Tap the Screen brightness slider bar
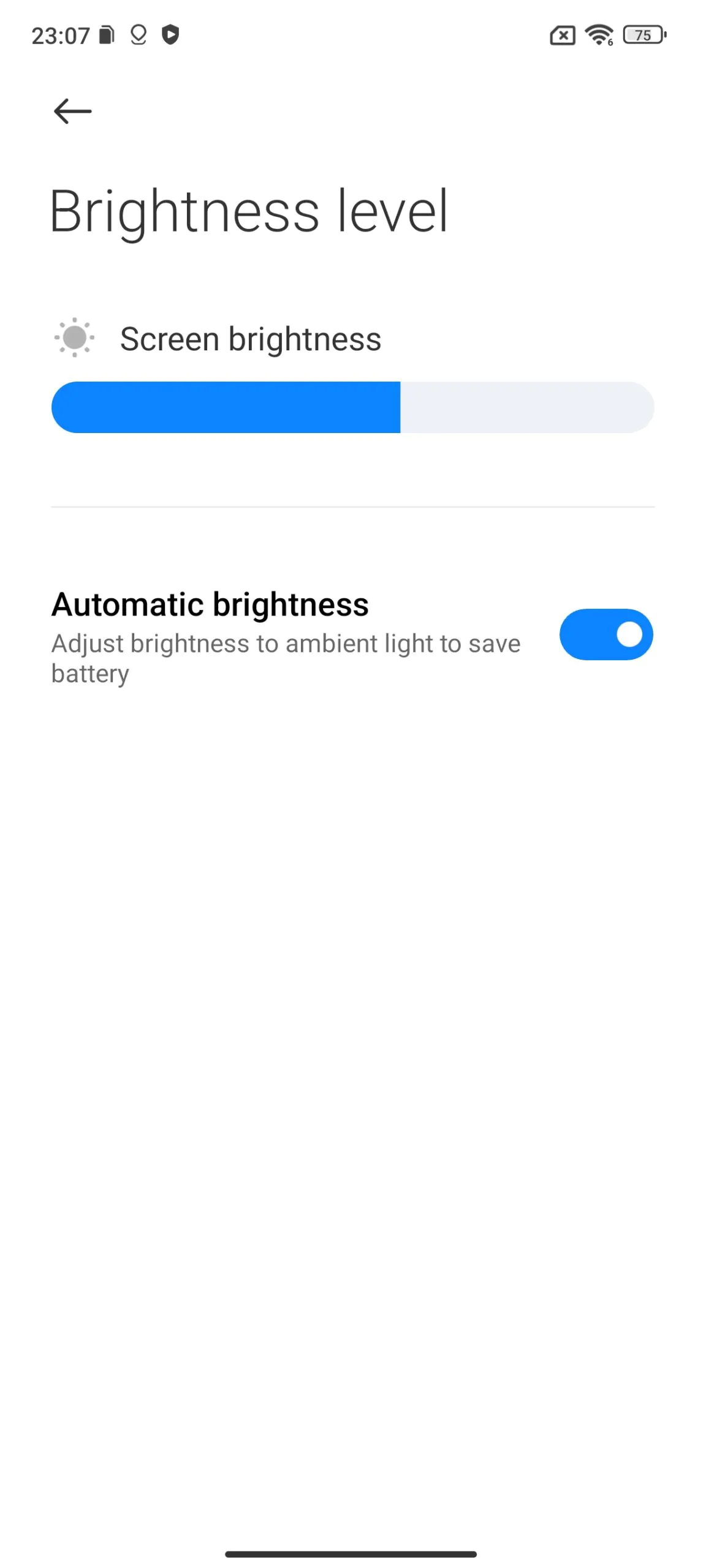Screen dimensions: 706x1568 (352, 407)
